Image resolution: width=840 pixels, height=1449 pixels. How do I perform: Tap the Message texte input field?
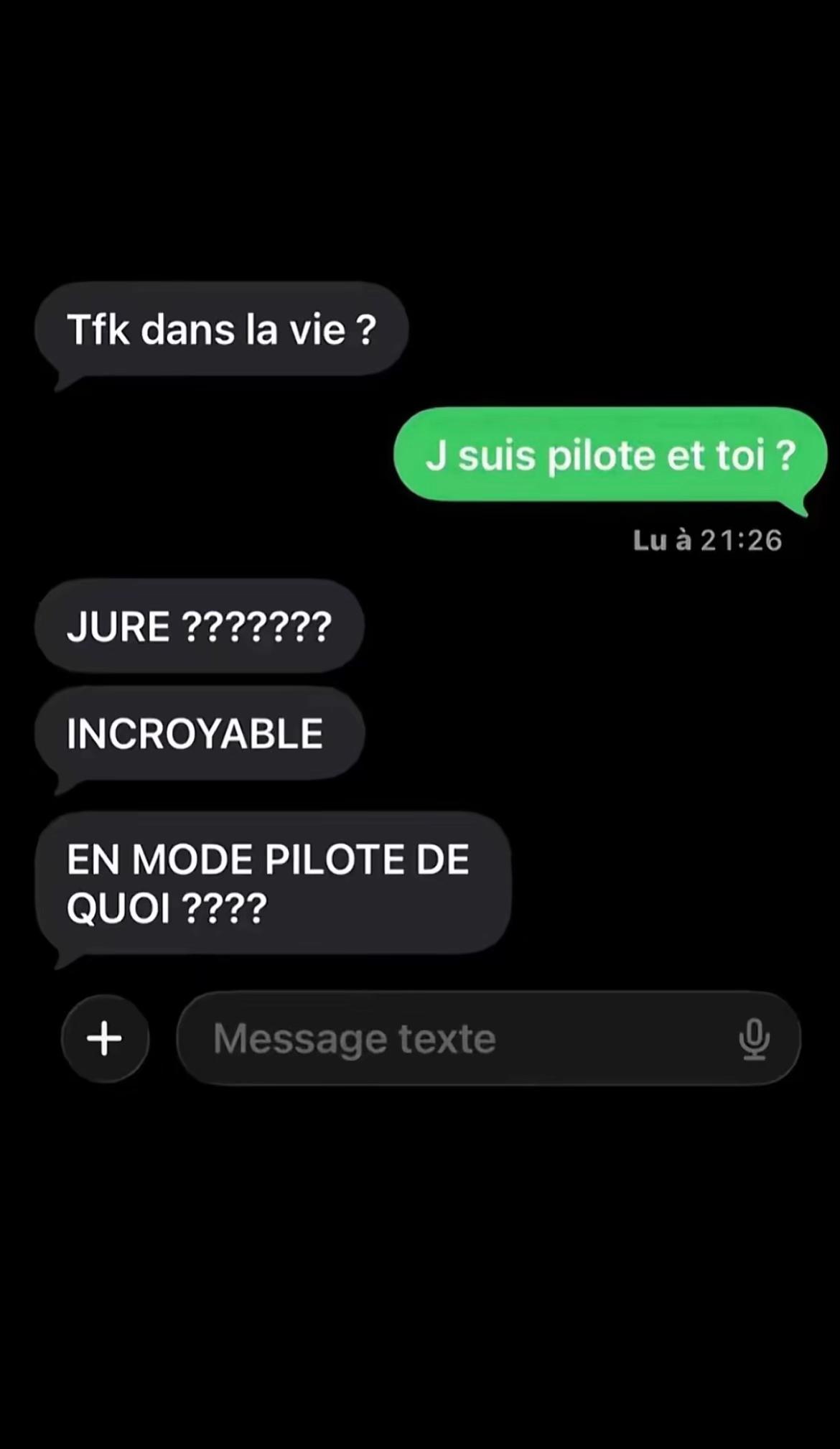(488, 1038)
